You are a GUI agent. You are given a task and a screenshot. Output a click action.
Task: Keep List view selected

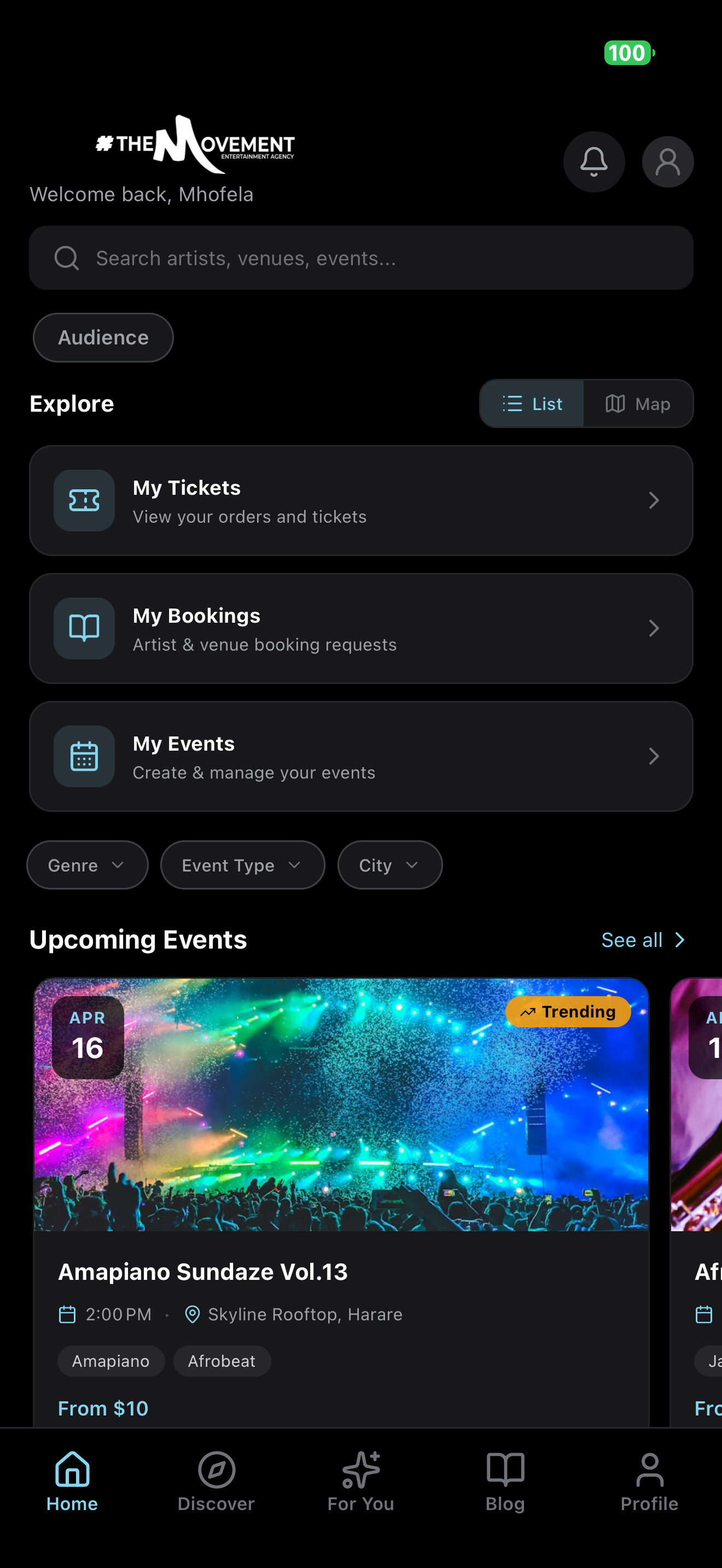pos(532,403)
